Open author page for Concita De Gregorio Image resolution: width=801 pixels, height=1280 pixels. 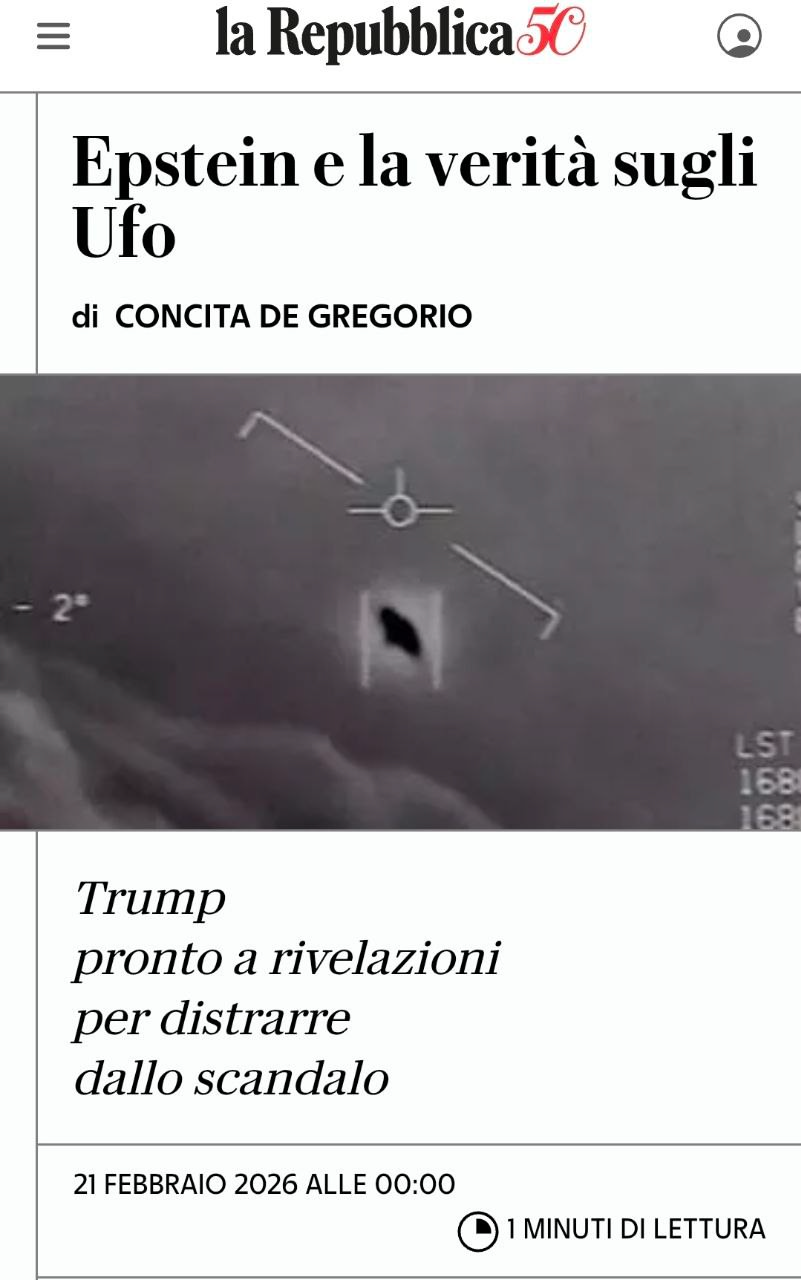[x=293, y=317]
